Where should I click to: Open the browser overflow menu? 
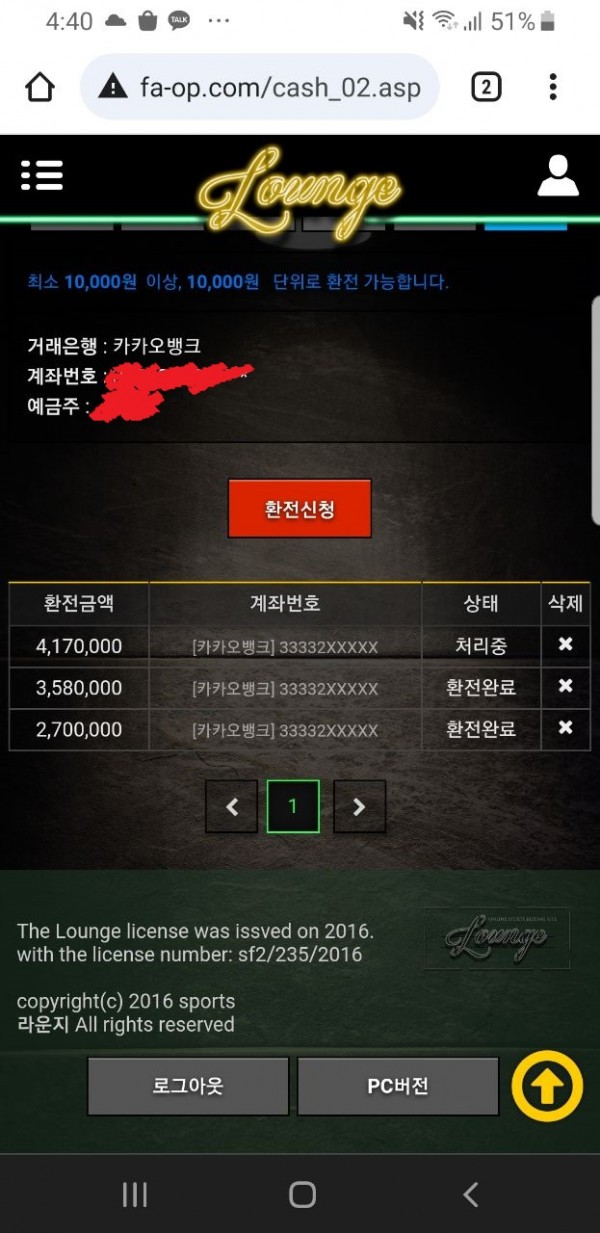553,88
